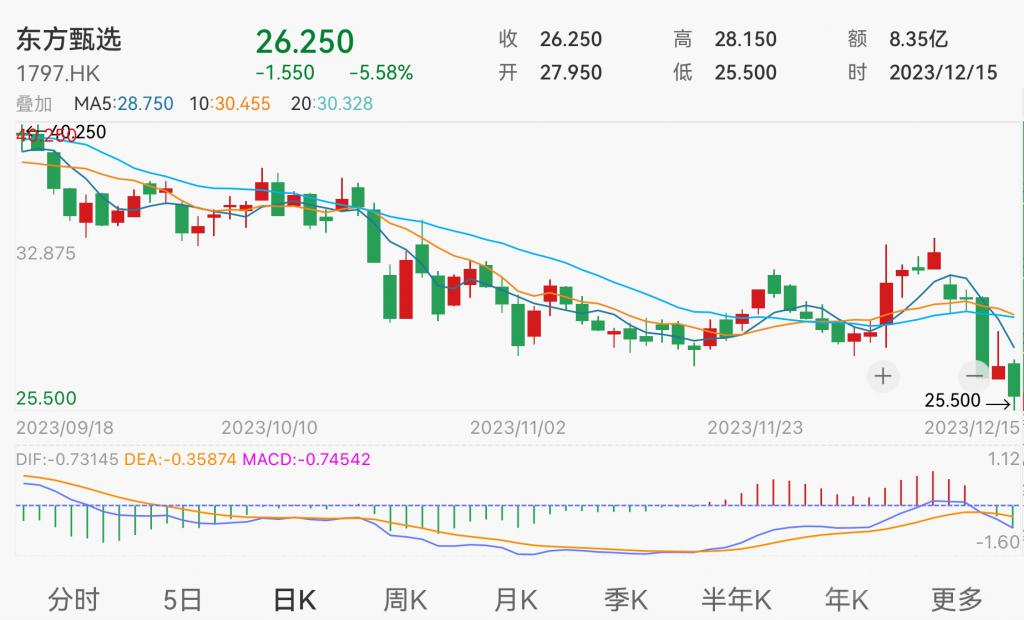1024x620 pixels.
Task: Select the 5日 chart tab
Action: [182, 599]
